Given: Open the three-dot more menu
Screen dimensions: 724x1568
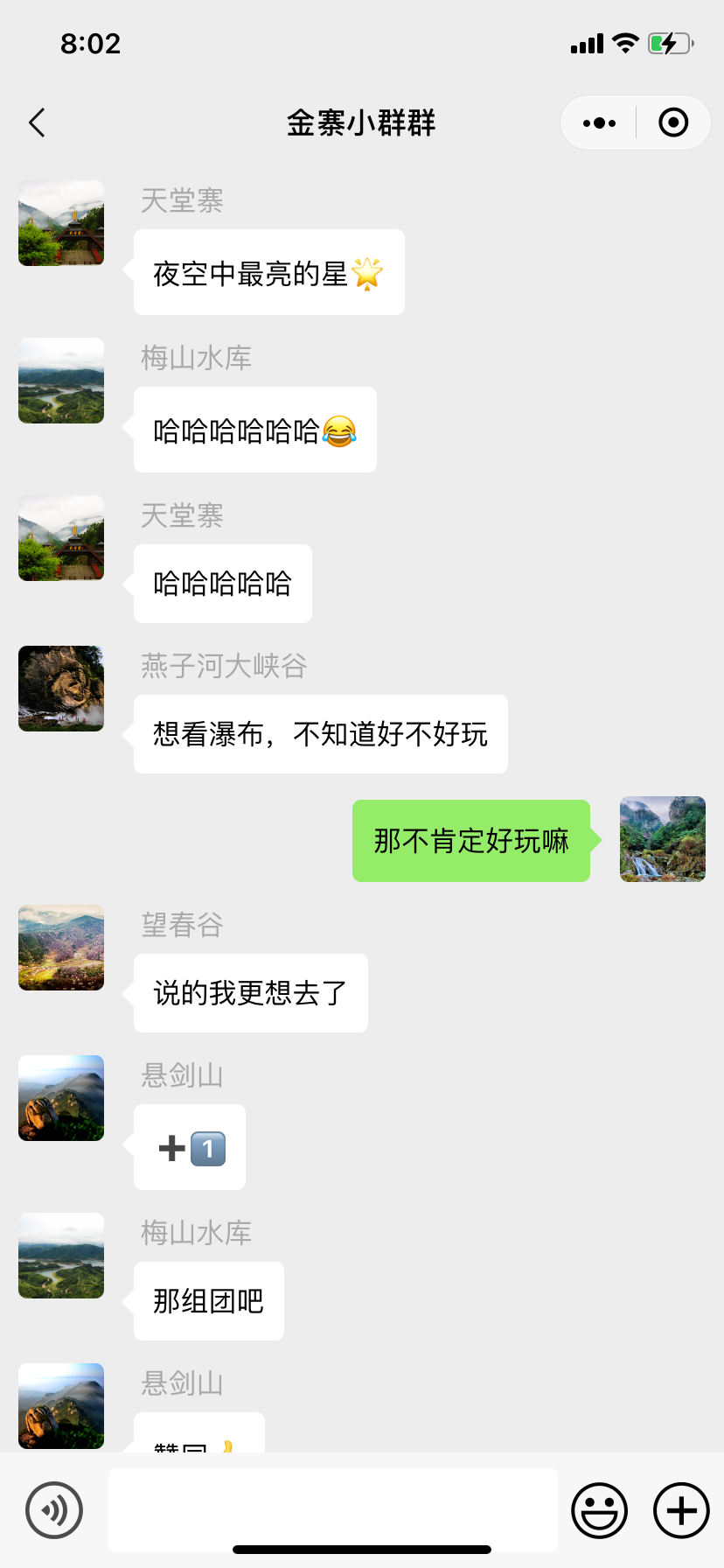Looking at the screenshot, I should pyautogui.click(x=599, y=122).
